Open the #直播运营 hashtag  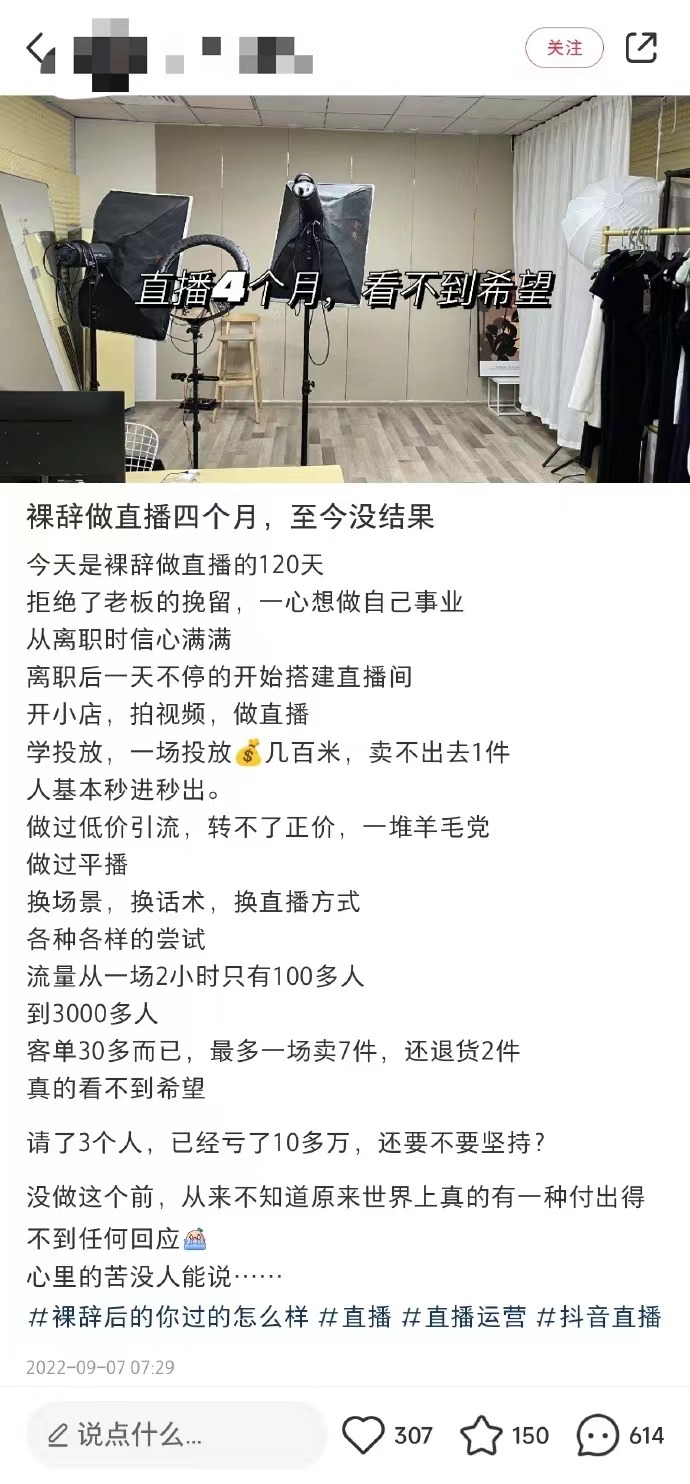pos(463,1316)
